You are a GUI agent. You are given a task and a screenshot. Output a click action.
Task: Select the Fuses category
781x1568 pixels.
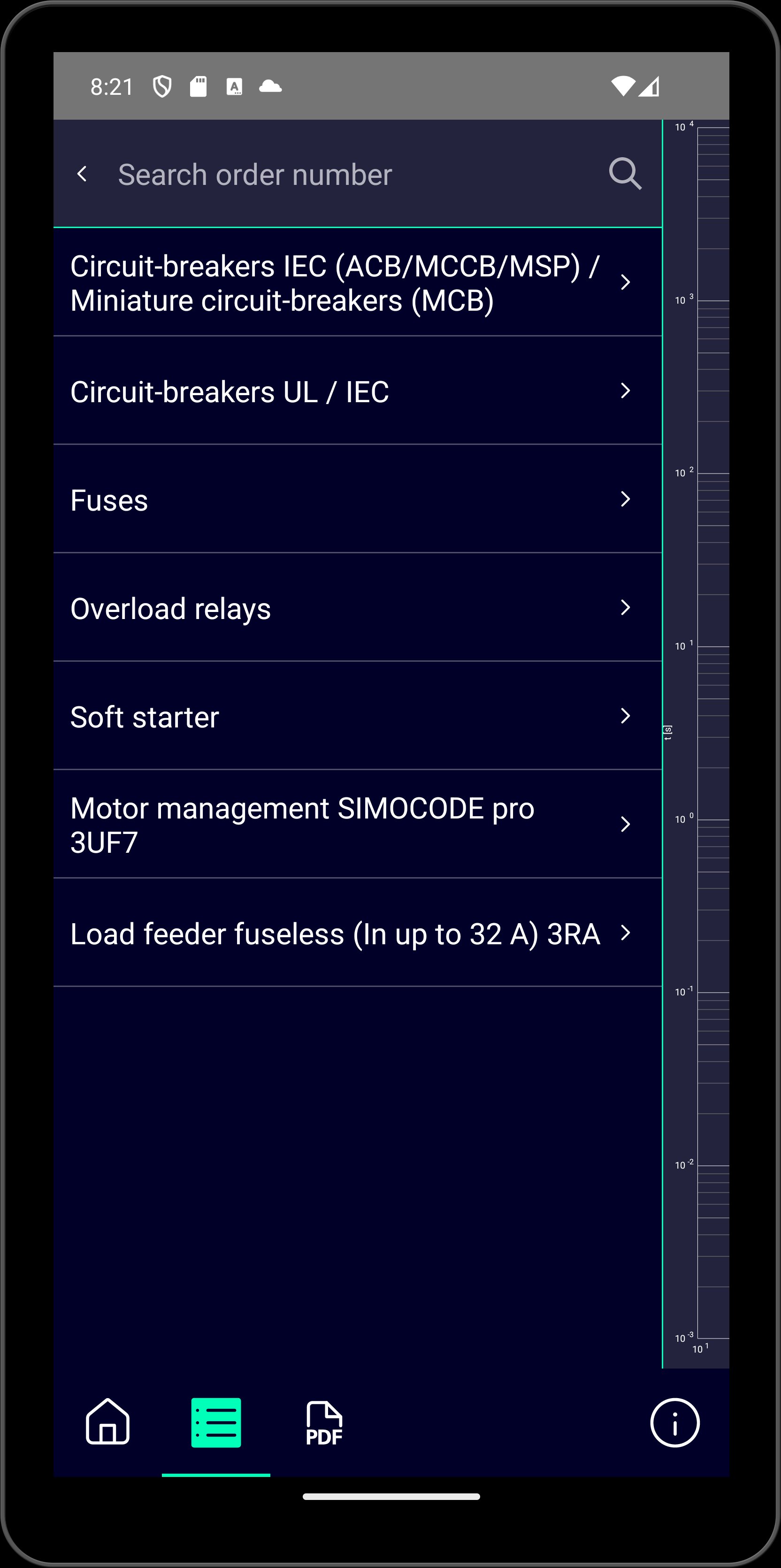click(357, 500)
